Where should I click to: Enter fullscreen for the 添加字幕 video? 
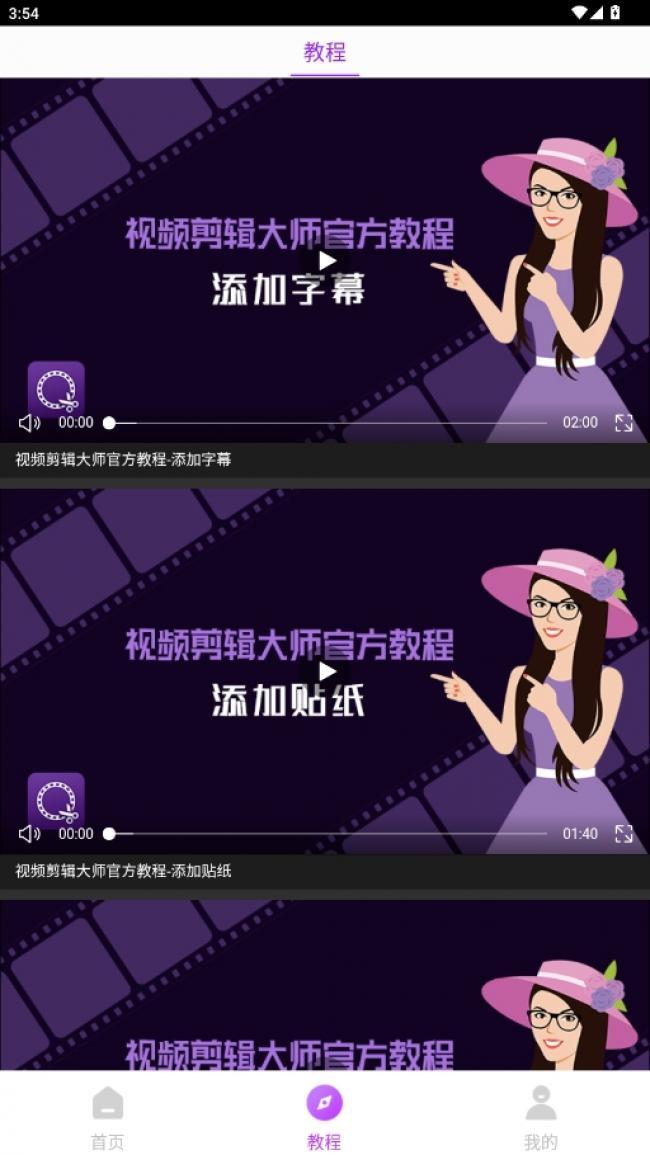coord(623,423)
